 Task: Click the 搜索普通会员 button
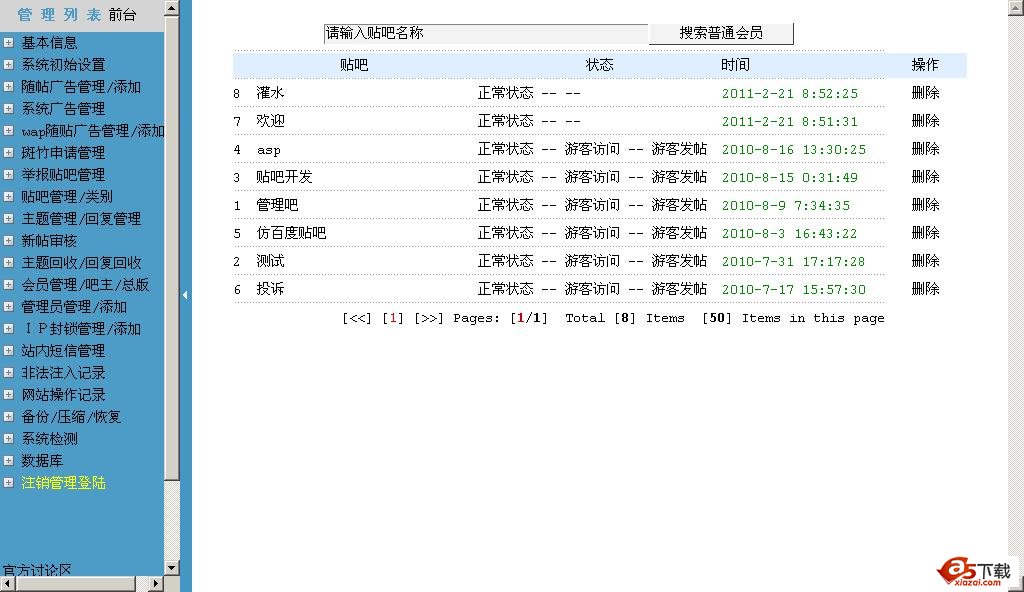point(721,33)
